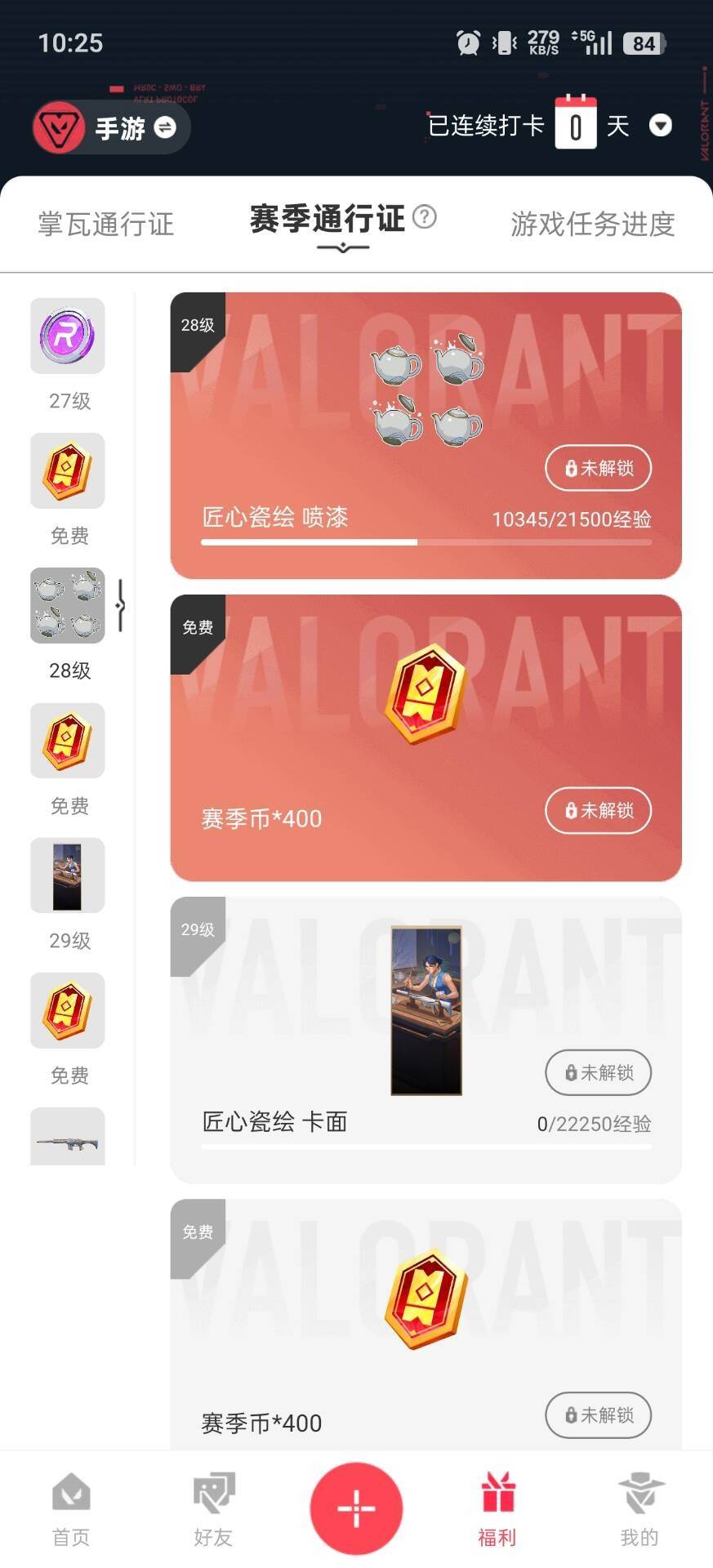
Task: Open the 游戏任务进度 tab
Action: point(594,225)
